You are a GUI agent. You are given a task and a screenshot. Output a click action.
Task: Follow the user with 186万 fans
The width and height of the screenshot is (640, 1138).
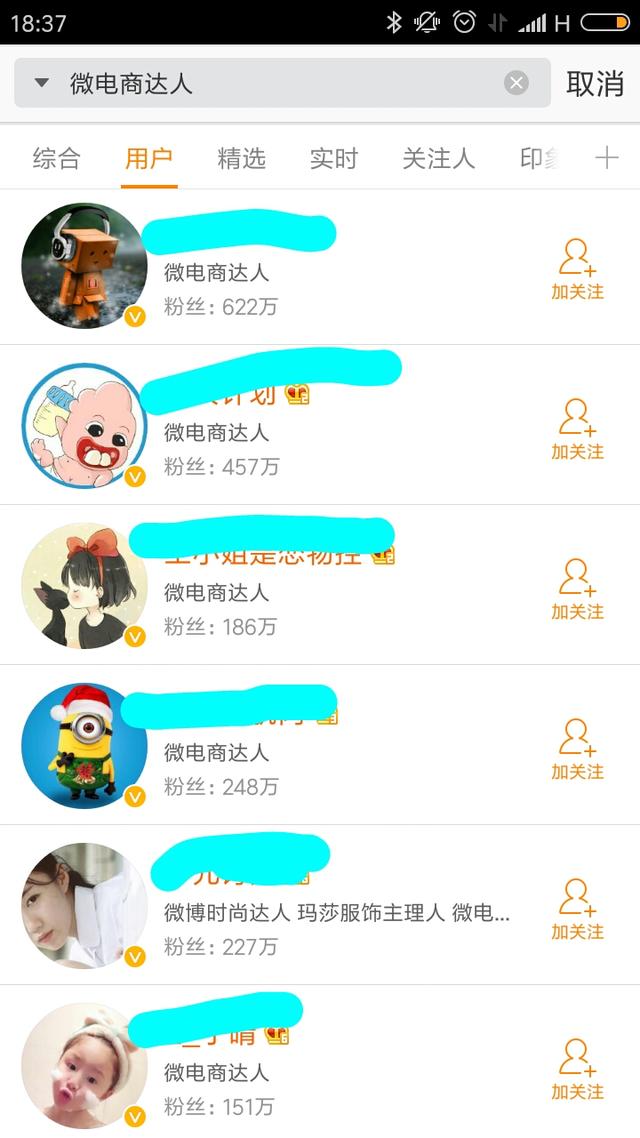point(578,589)
